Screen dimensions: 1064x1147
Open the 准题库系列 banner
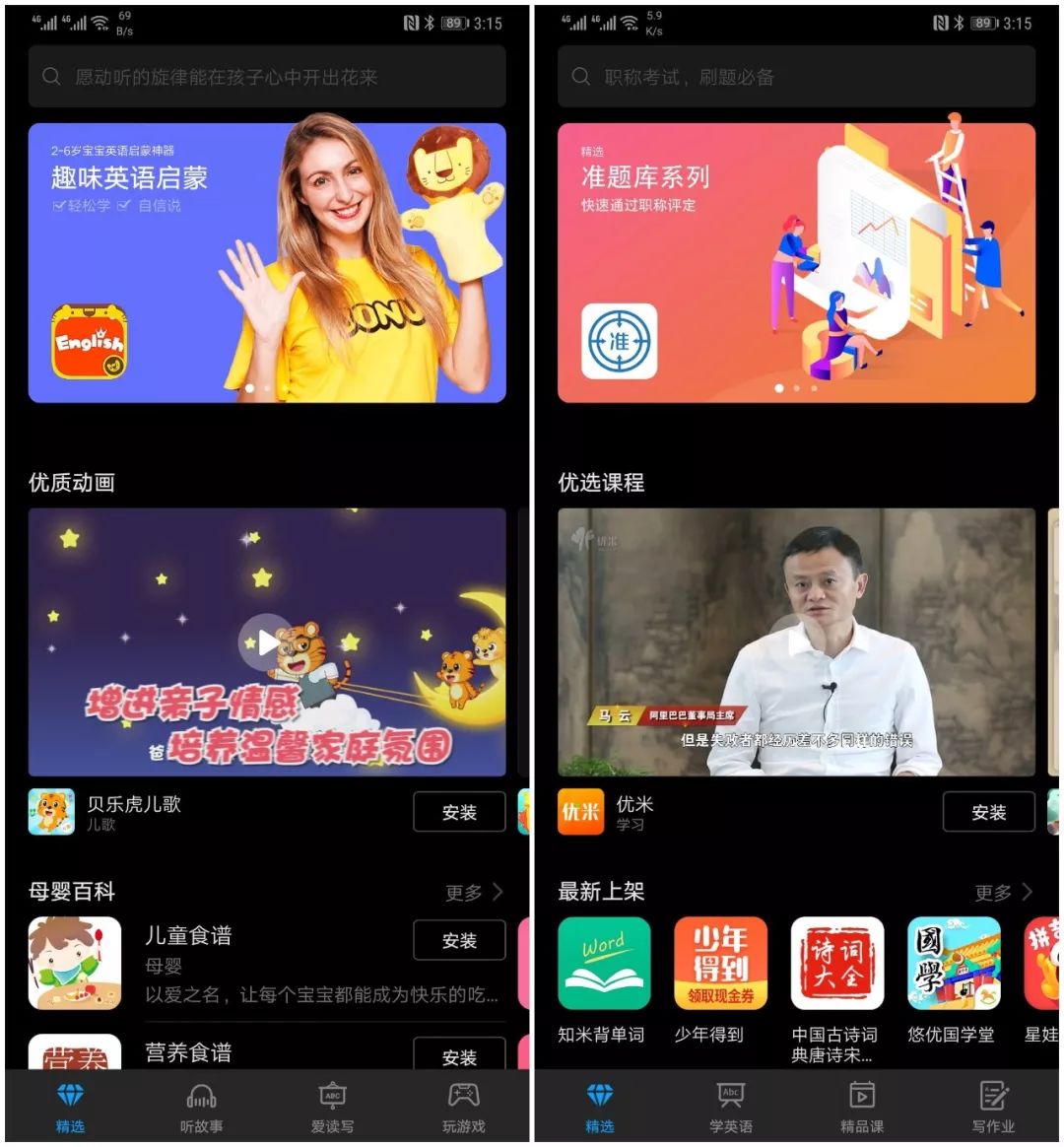(x=796, y=262)
